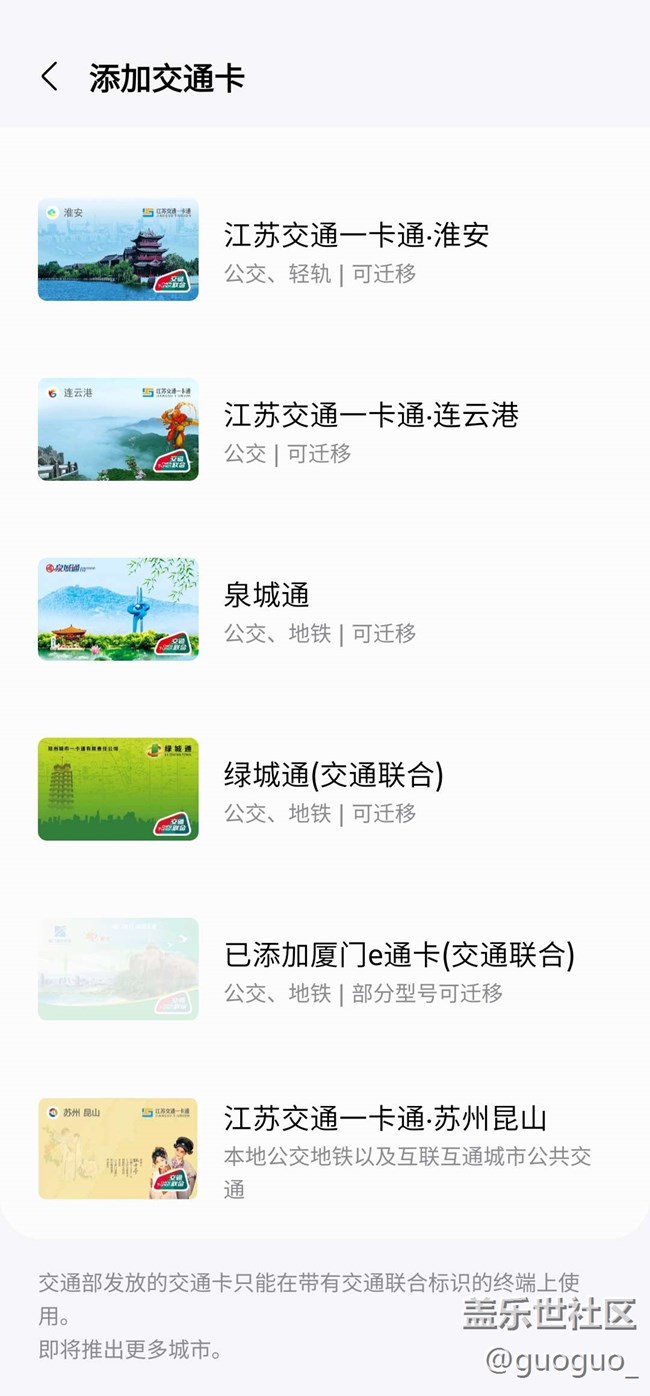
Task: Go back from 添加交通卡 page
Action: (49, 77)
